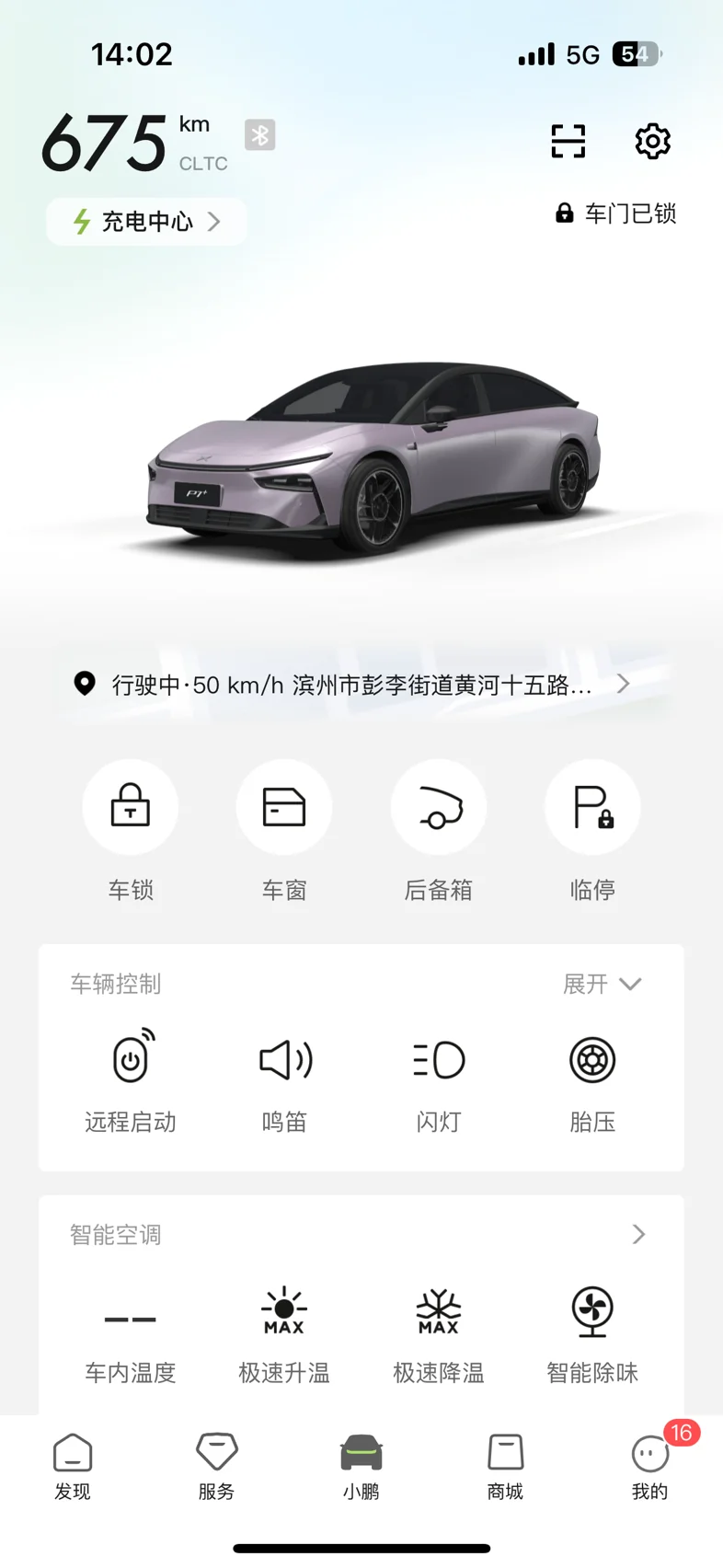Flash the lights with 闪灯
Image resolution: width=723 pixels, height=1568 pixels.
(x=439, y=1082)
